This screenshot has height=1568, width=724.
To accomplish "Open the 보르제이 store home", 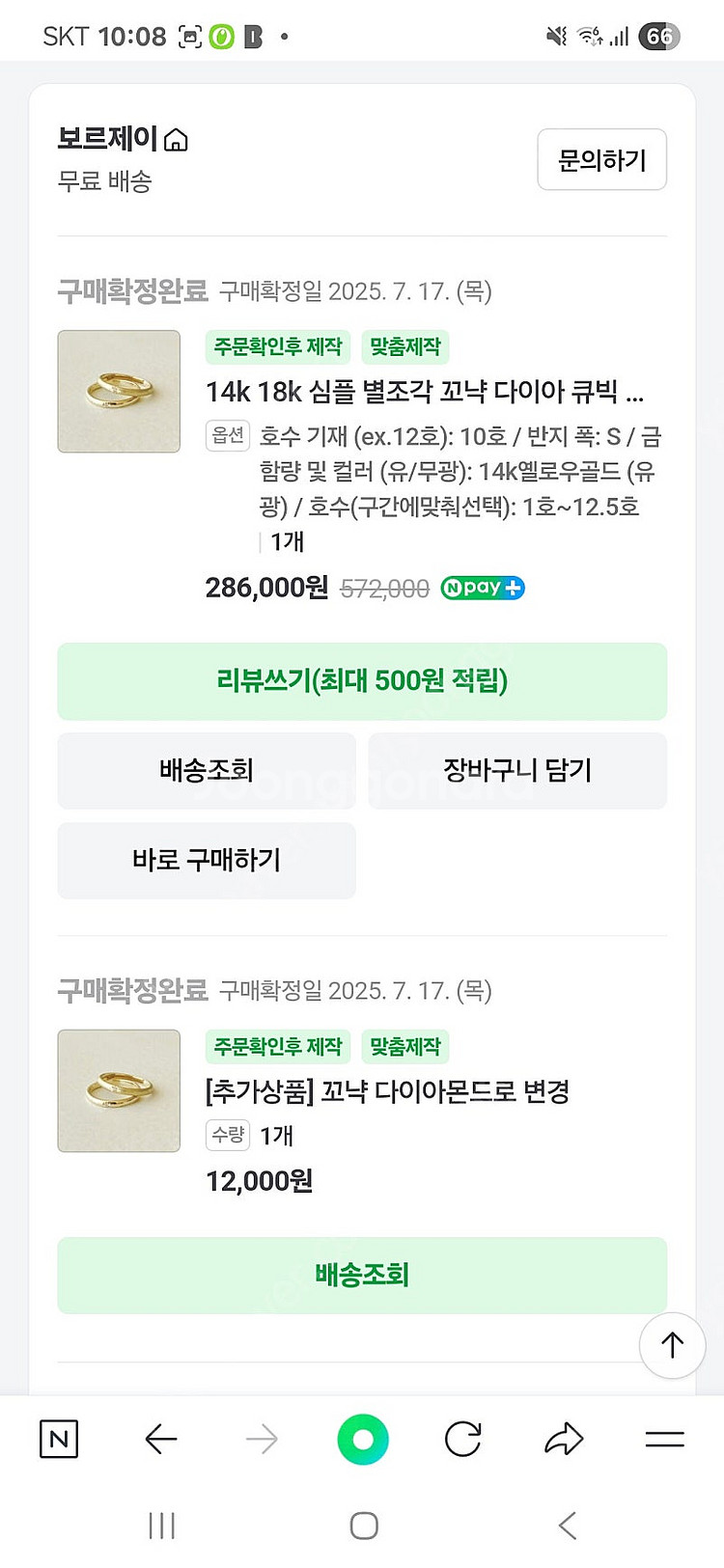I will tap(123, 139).
